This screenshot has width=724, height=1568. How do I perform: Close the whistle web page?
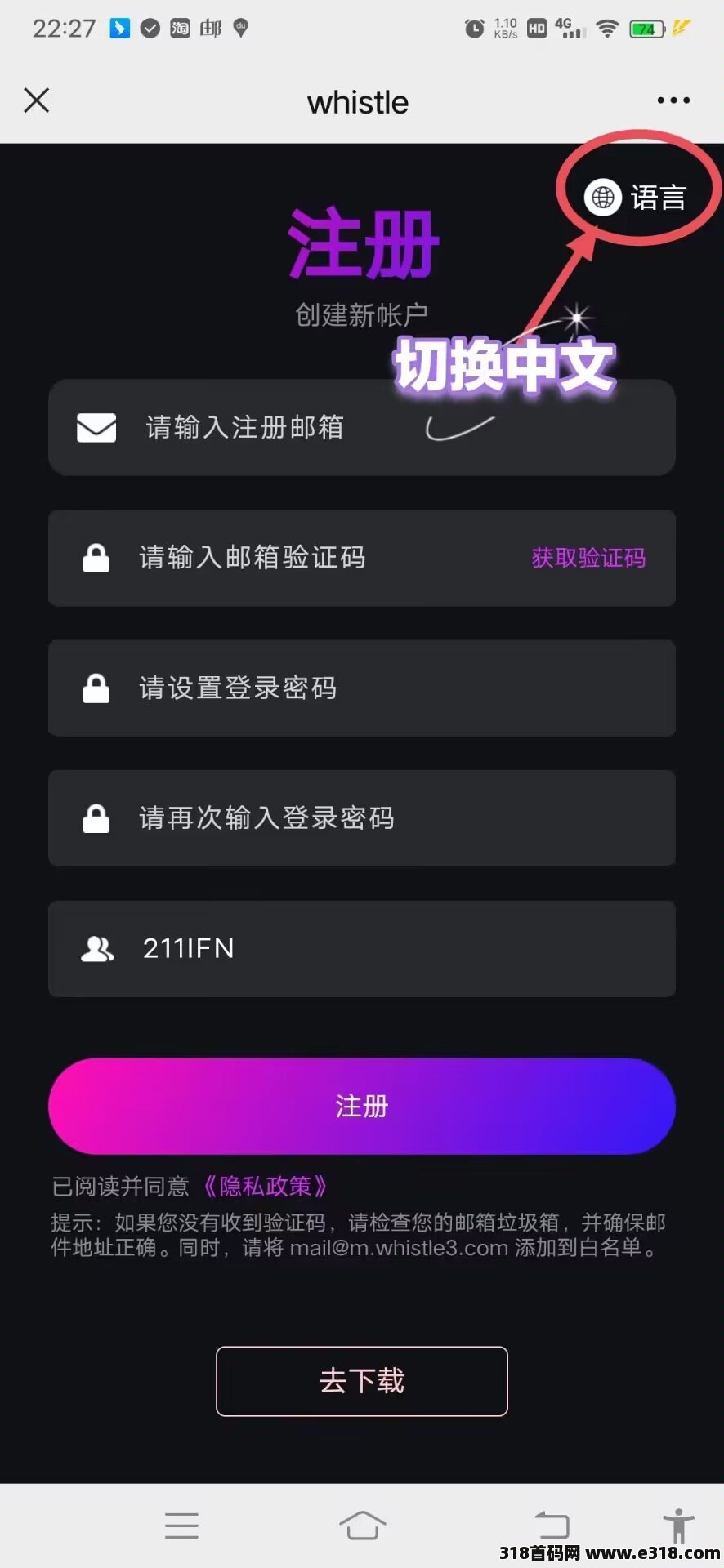37,100
